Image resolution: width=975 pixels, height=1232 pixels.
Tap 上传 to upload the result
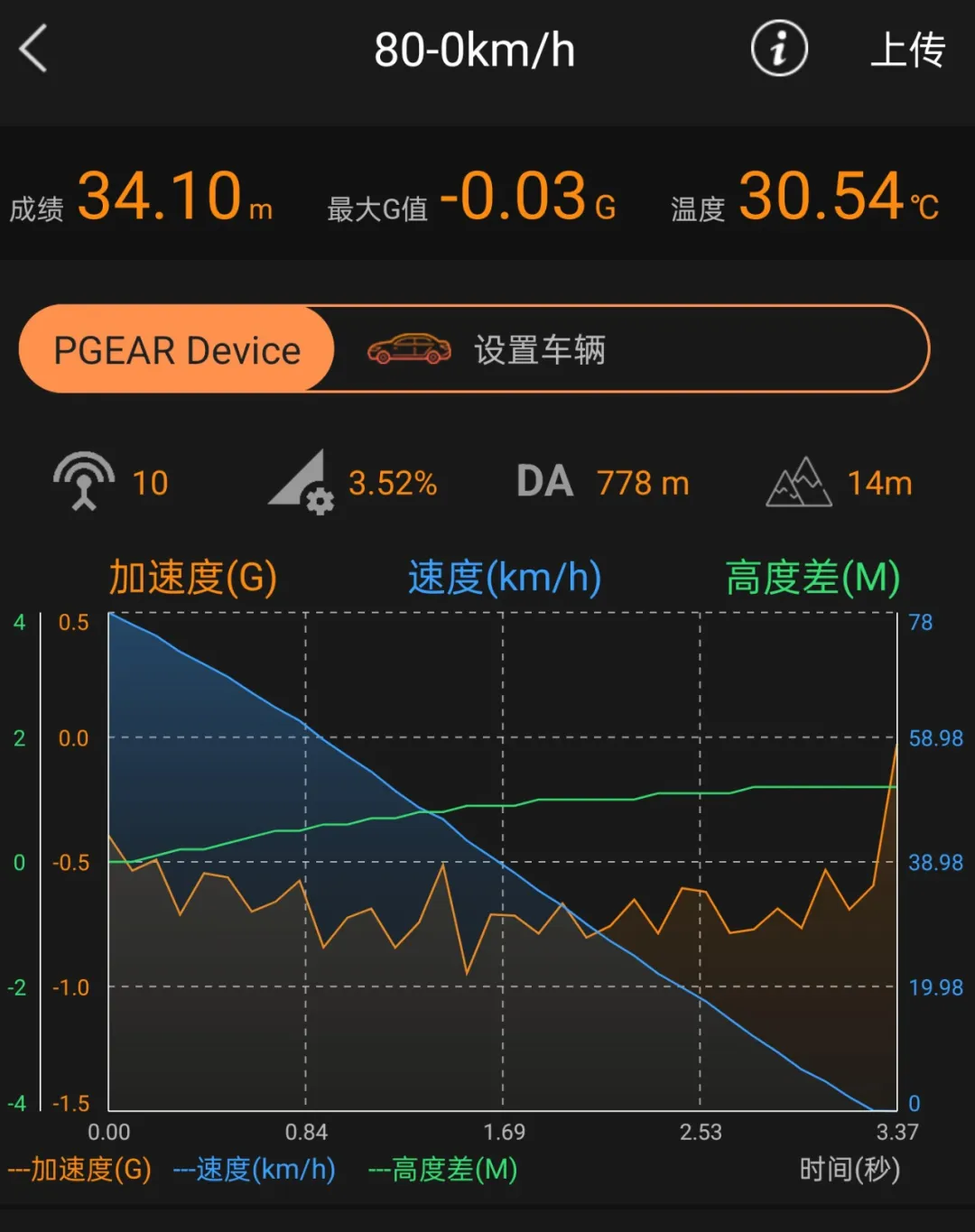[907, 50]
